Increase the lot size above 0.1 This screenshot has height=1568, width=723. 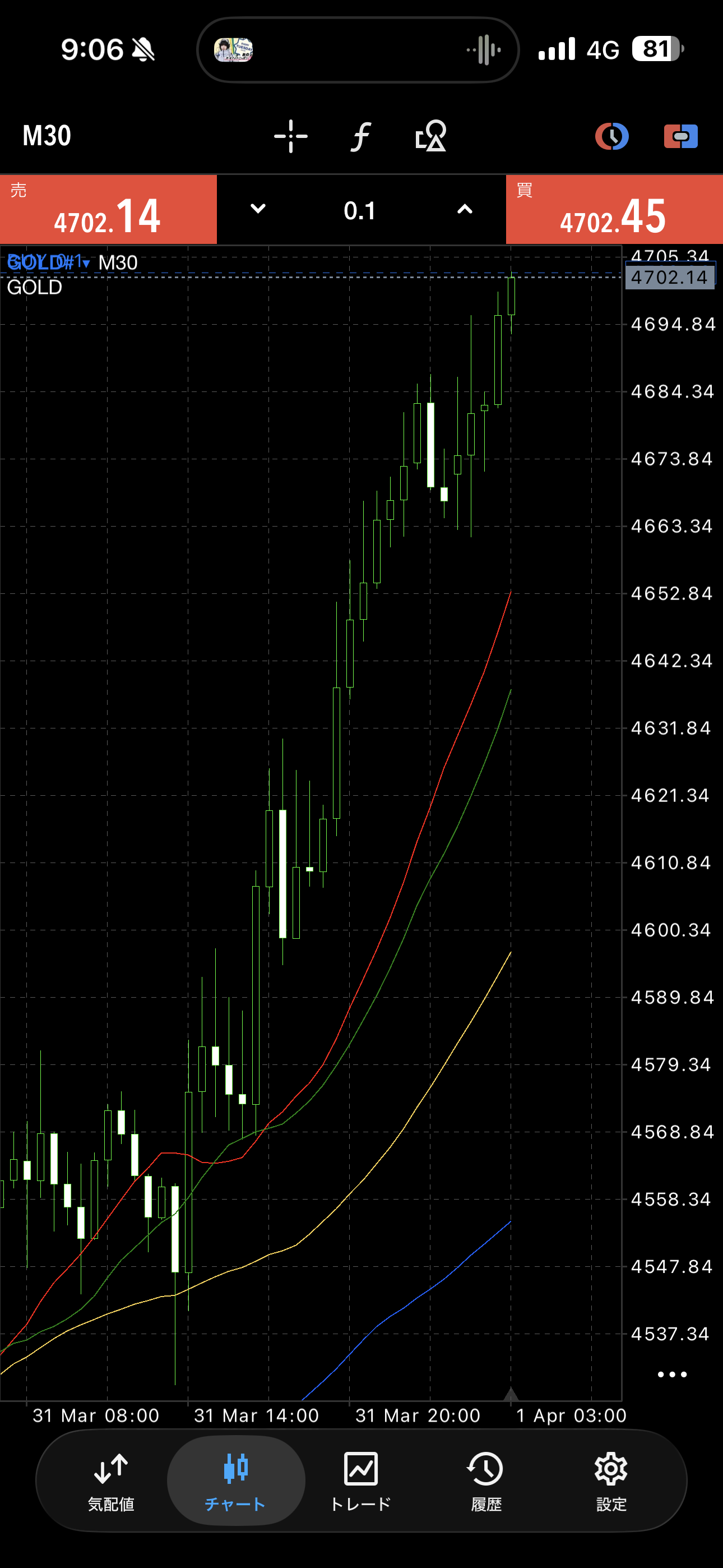[x=465, y=209]
